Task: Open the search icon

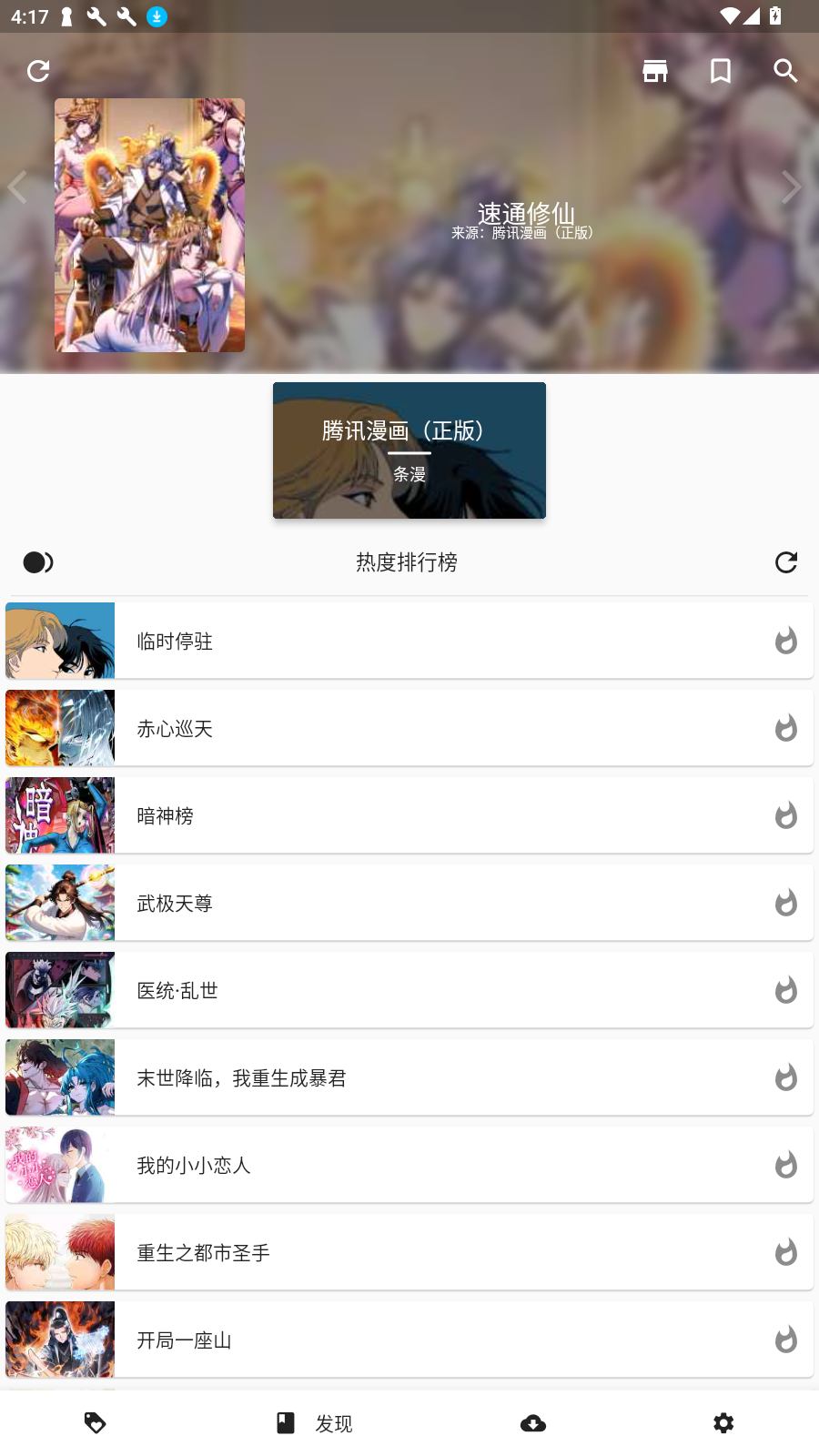Action: (785, 71)
